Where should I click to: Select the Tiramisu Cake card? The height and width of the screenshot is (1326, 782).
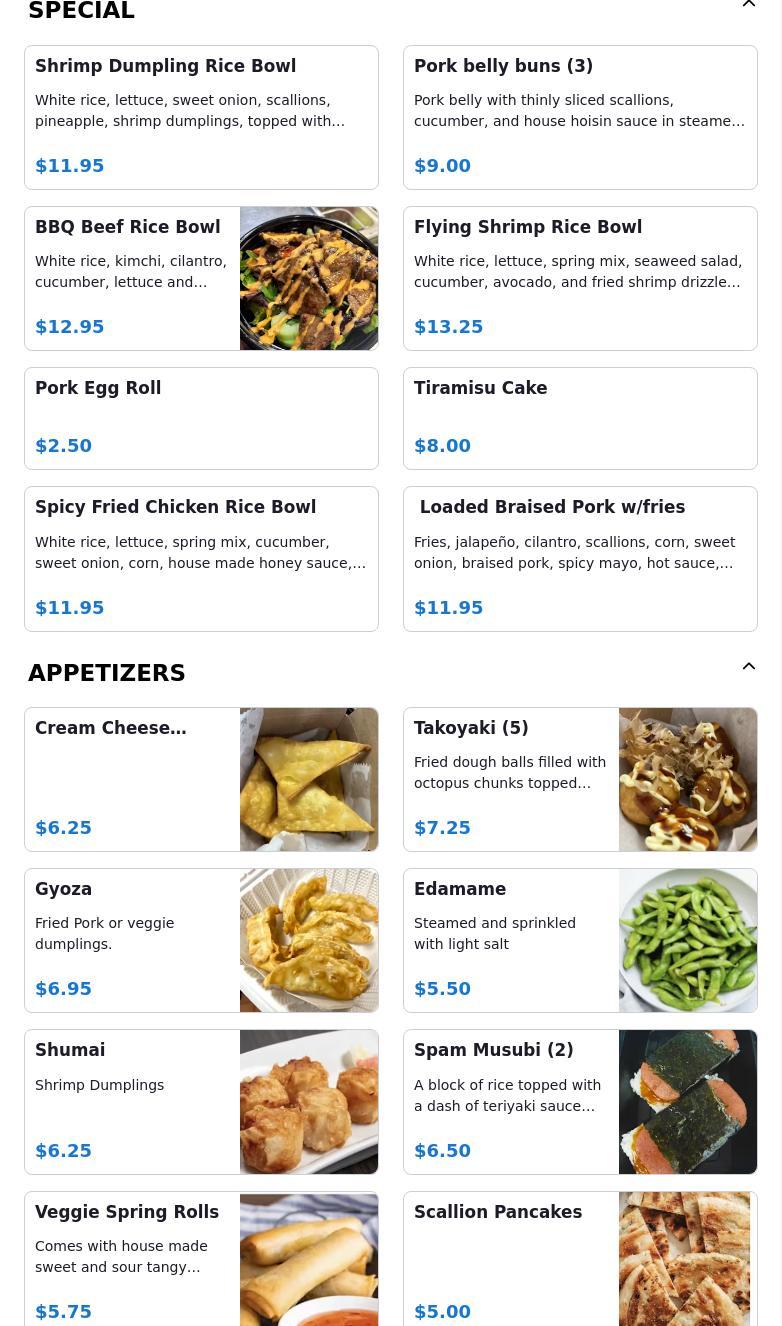click(x=580, y=418)
